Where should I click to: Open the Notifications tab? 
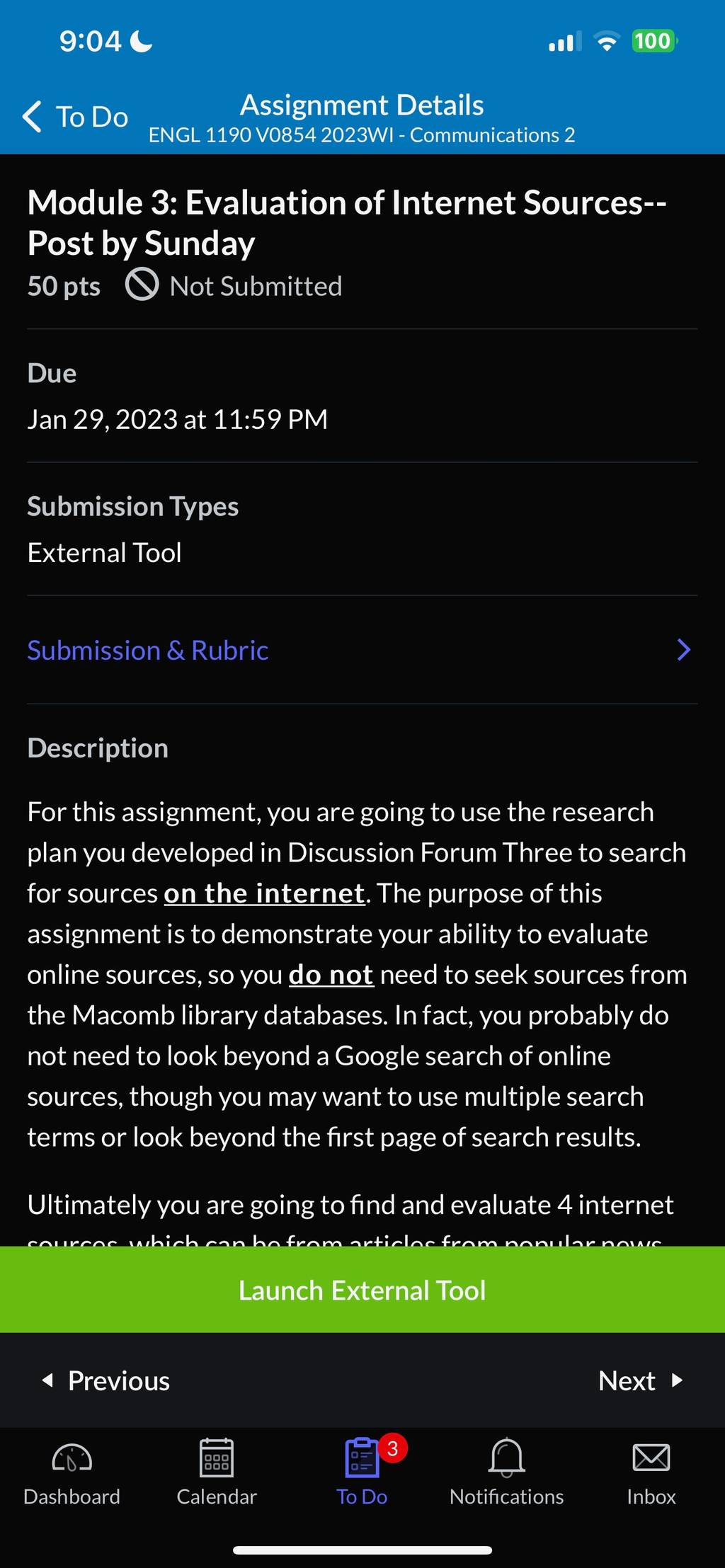(x=507, y=1472)
